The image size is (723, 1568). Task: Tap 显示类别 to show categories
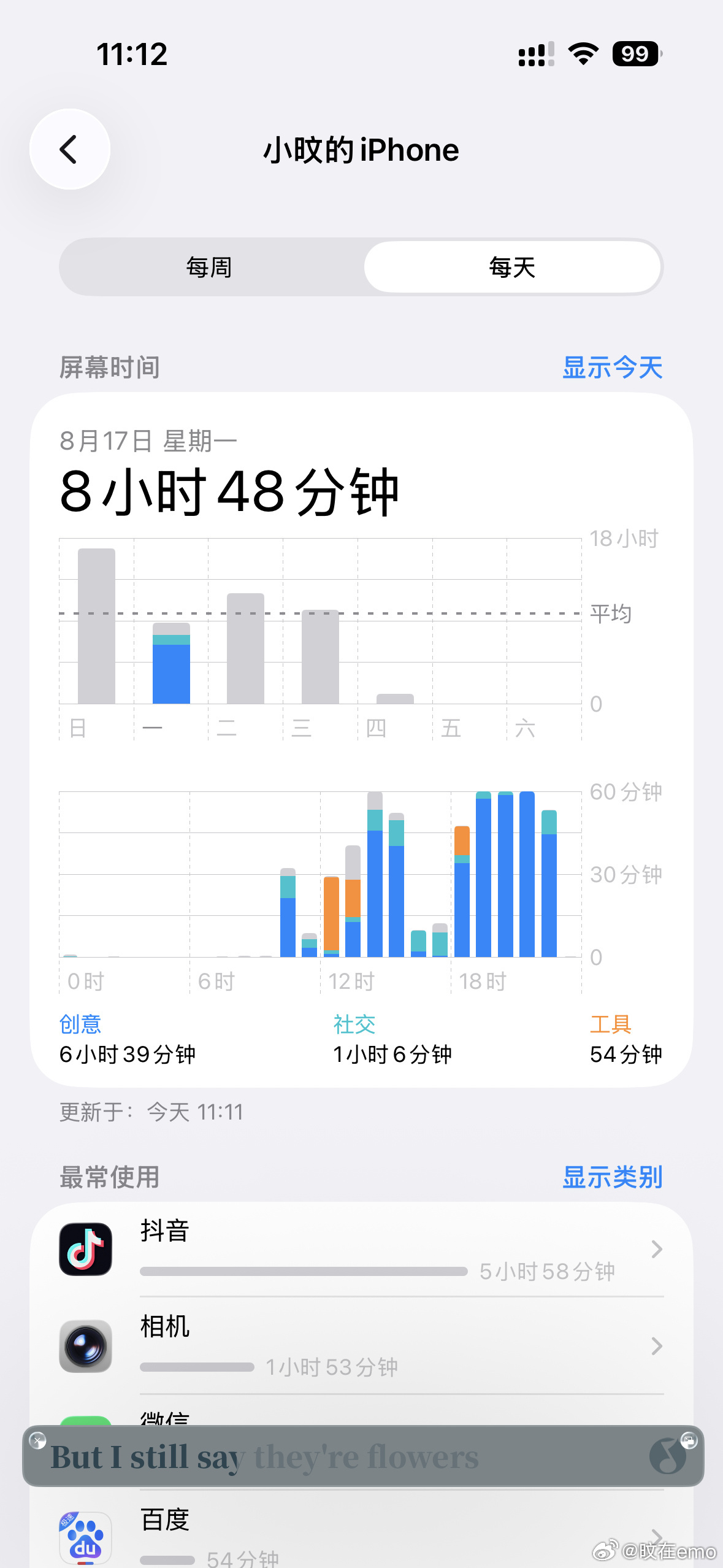pos(612,1177)
